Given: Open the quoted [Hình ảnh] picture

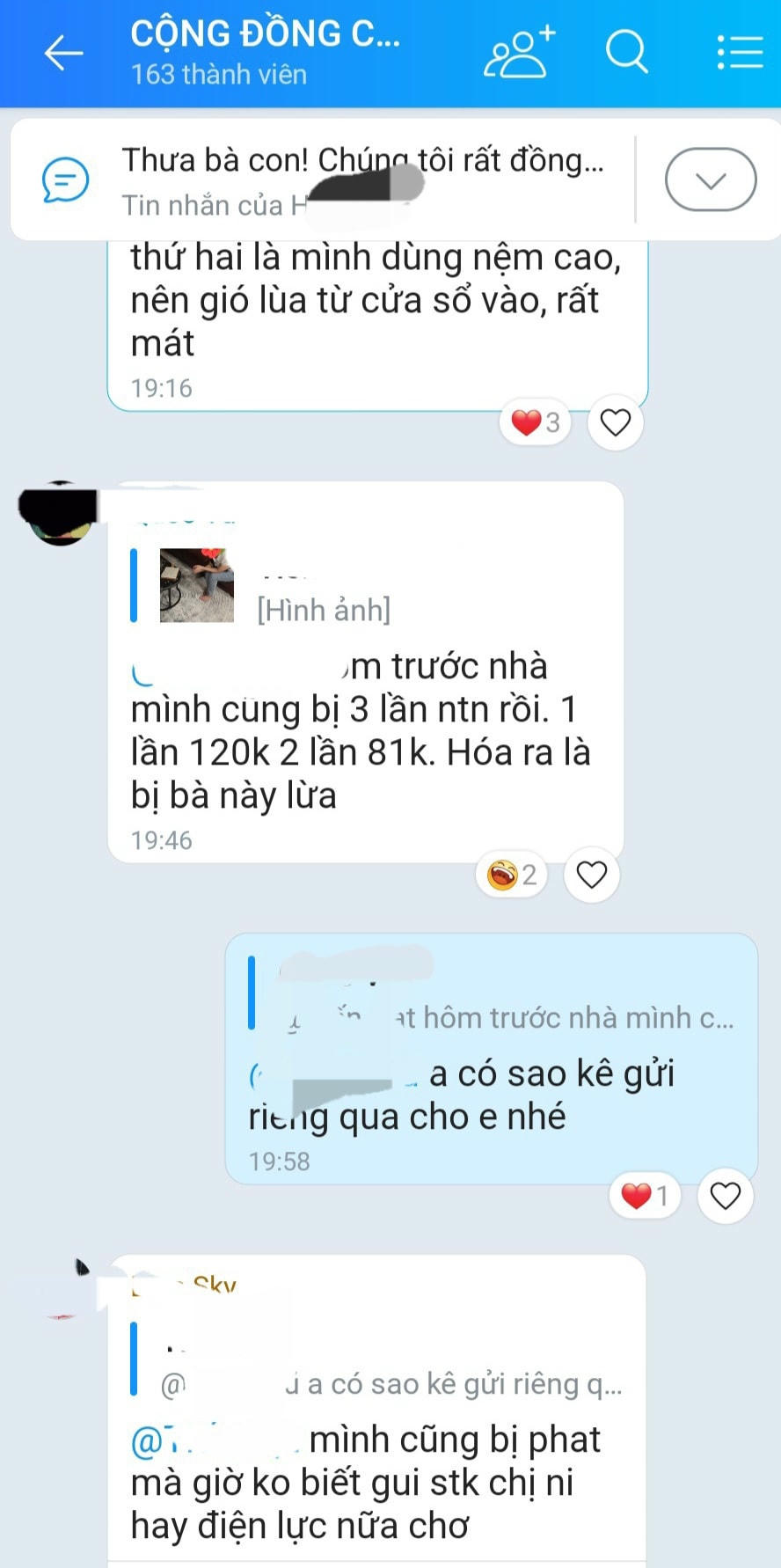Looking at the screenshot, I should click(197, 586).
